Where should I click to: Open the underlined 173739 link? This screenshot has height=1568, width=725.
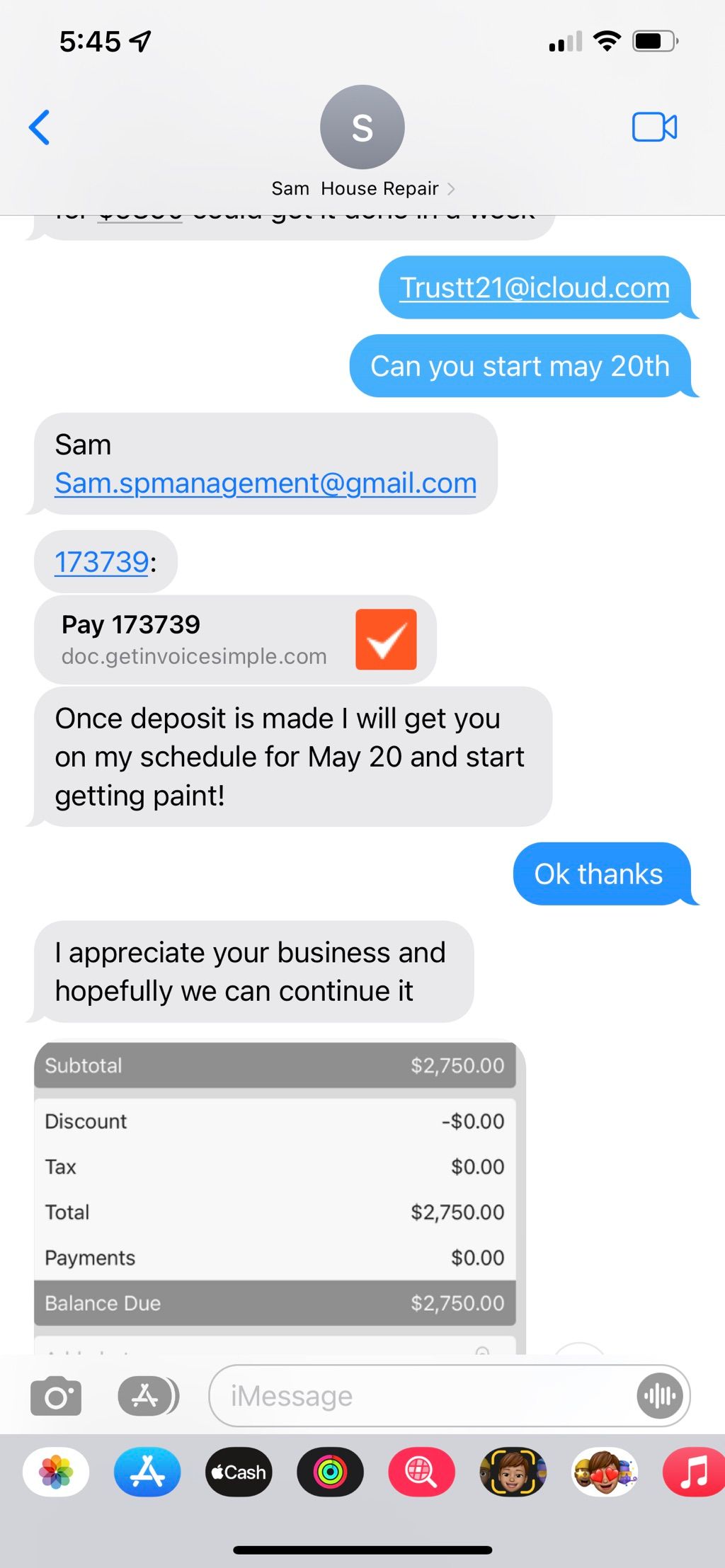tap(101, 562)
